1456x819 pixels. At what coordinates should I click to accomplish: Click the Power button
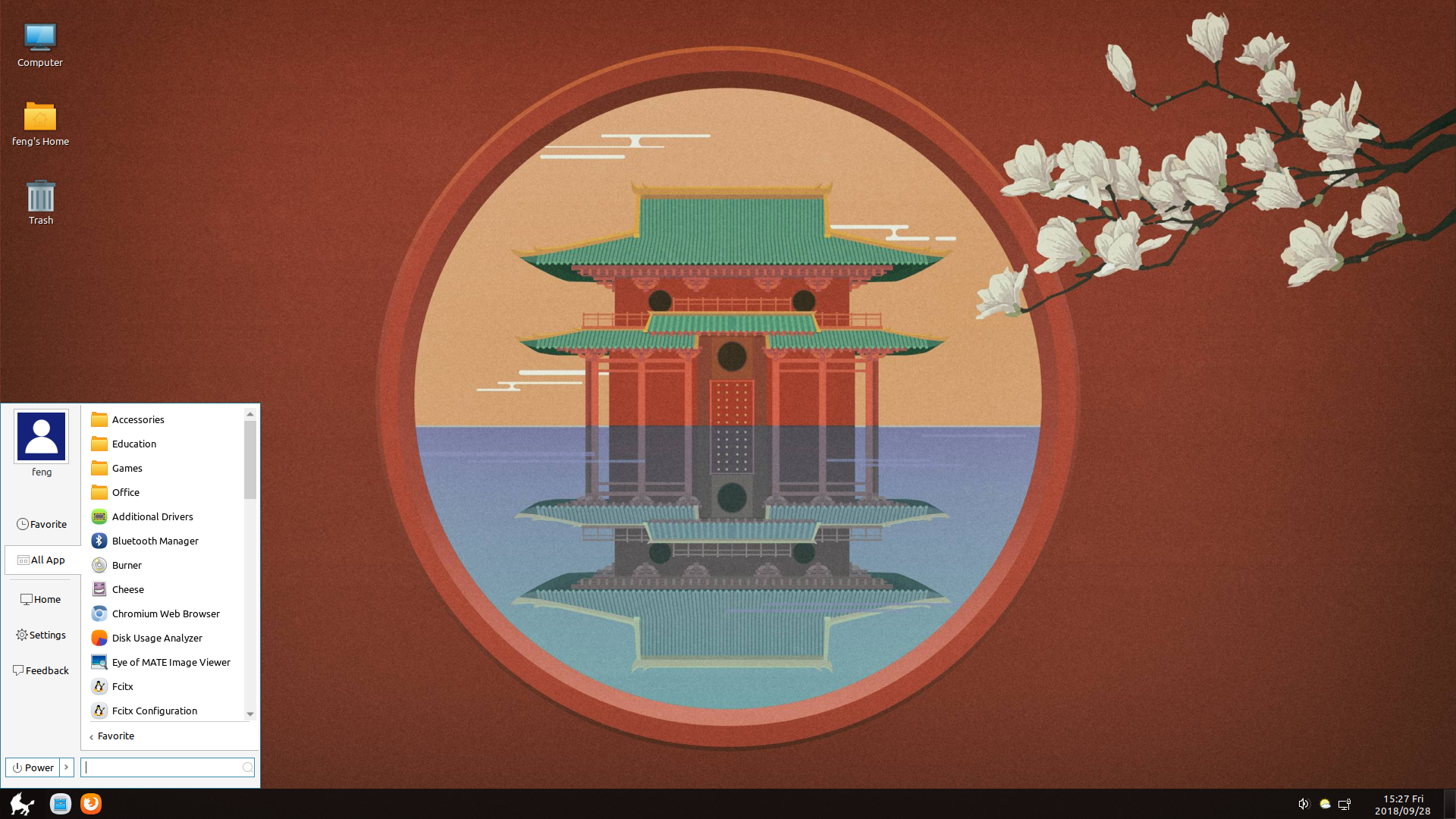point(33,767)
